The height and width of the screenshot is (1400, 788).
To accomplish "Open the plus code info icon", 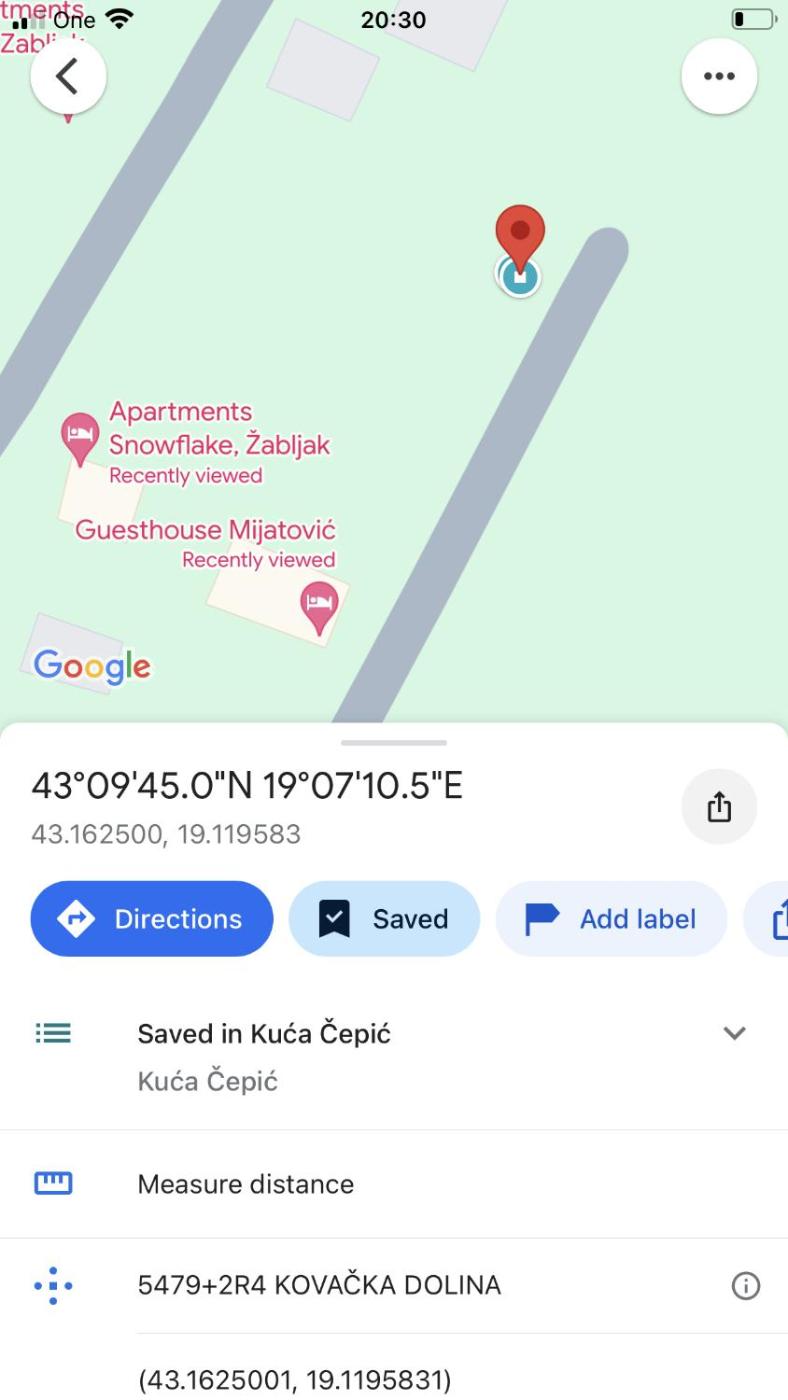I will (x=745, y=1286).
